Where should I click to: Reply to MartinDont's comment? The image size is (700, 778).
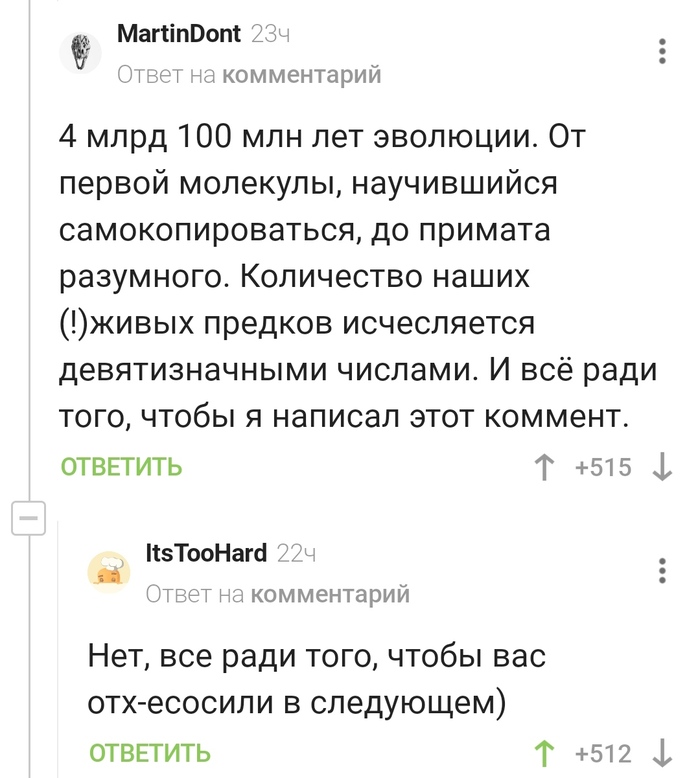click(x=122, y=467)
